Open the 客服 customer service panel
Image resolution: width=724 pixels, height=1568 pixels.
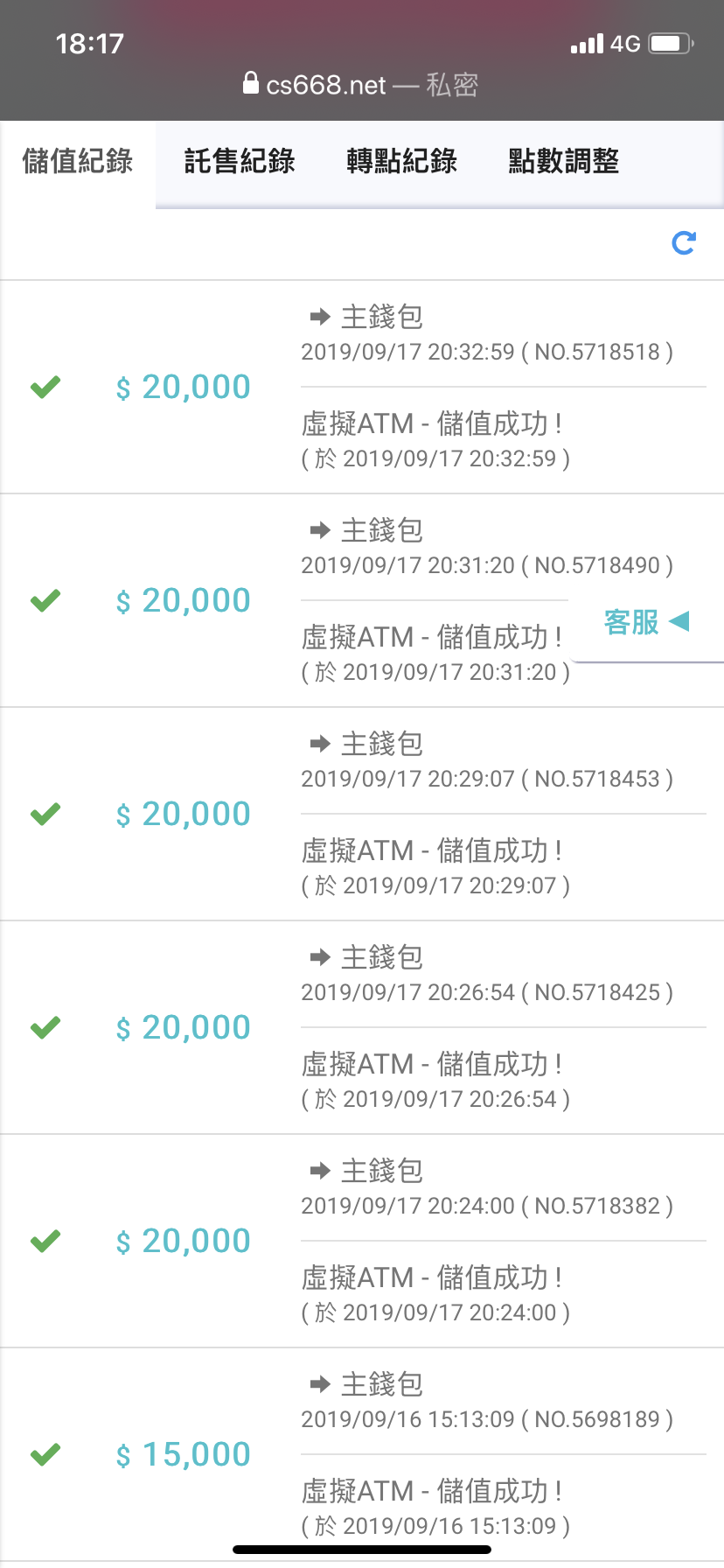point(646,622)
